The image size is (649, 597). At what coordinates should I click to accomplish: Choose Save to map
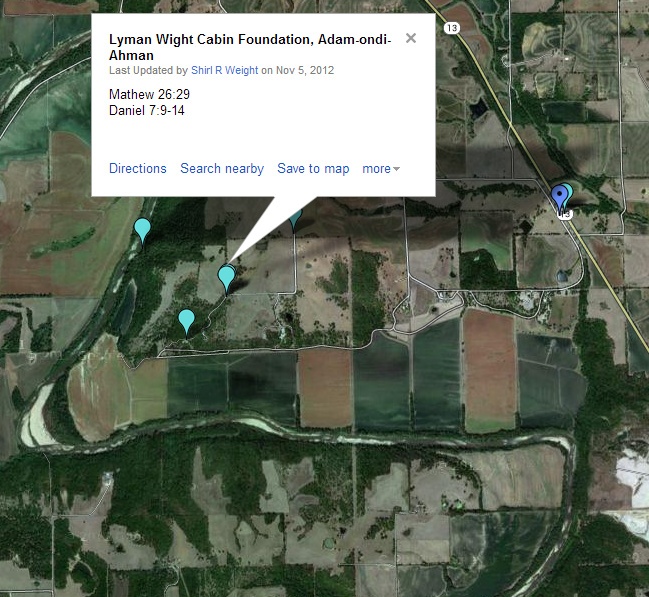tap(313, 169)
